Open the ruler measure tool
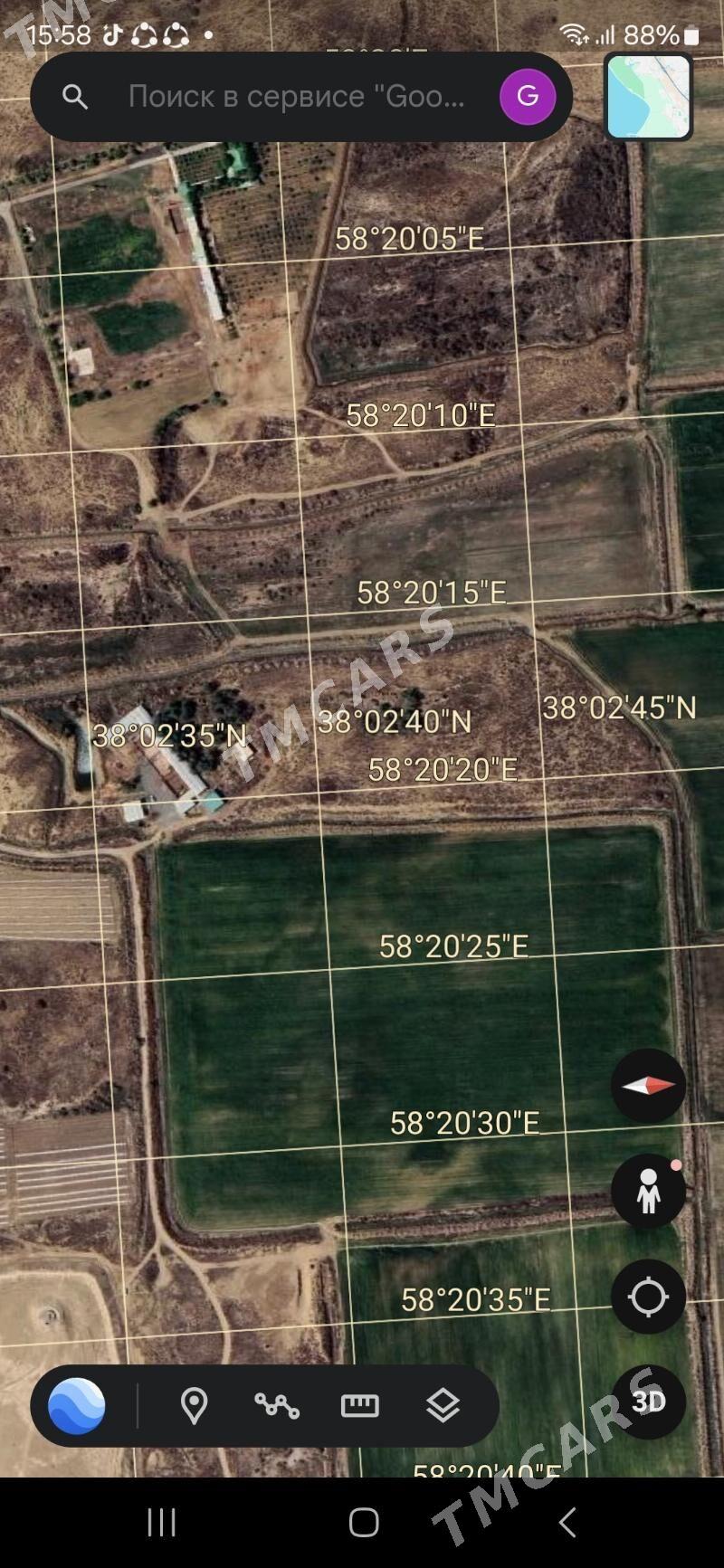724x1568 pixels. (359, 1406)
